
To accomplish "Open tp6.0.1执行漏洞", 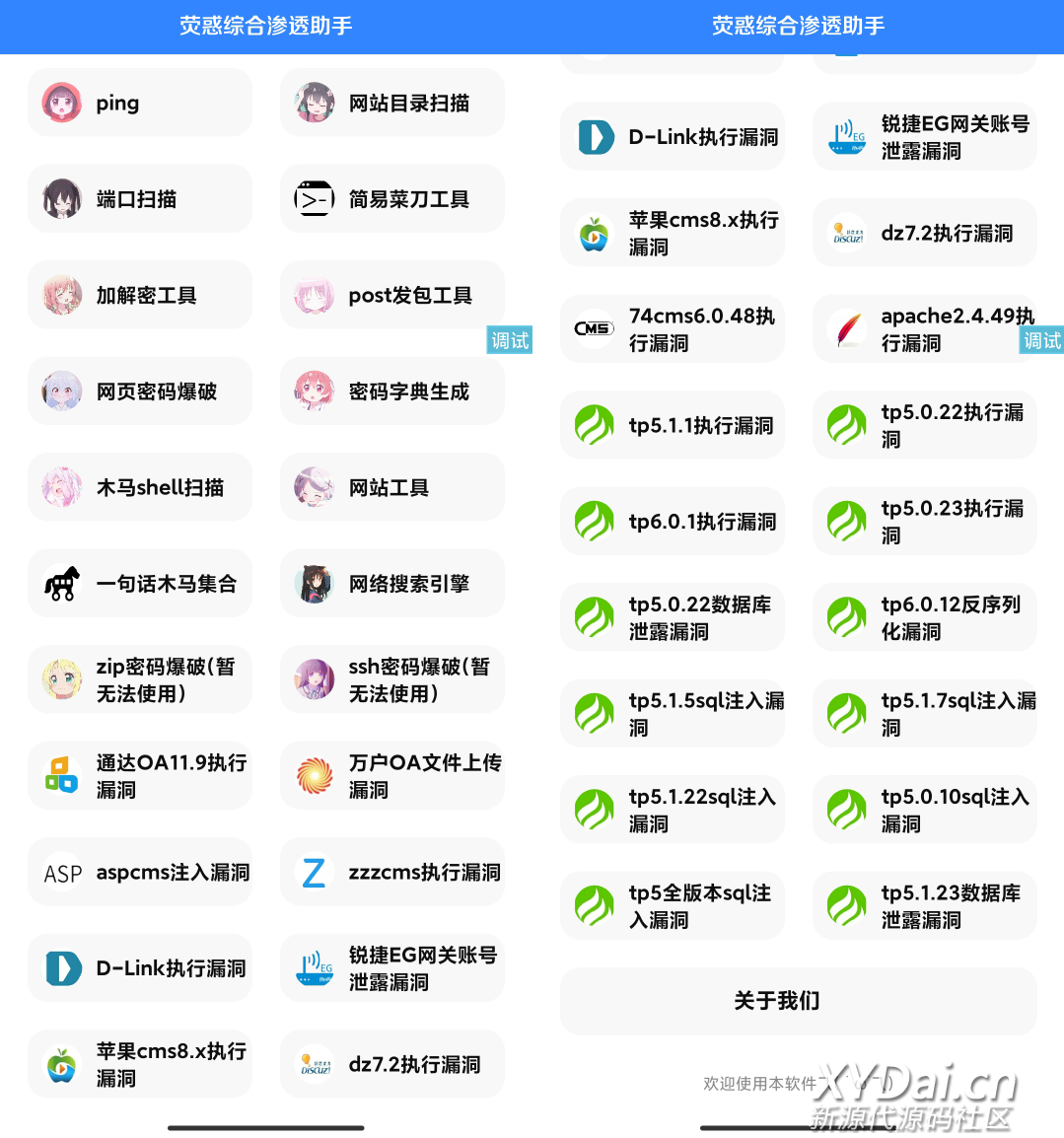I will [x=673, y=522].
